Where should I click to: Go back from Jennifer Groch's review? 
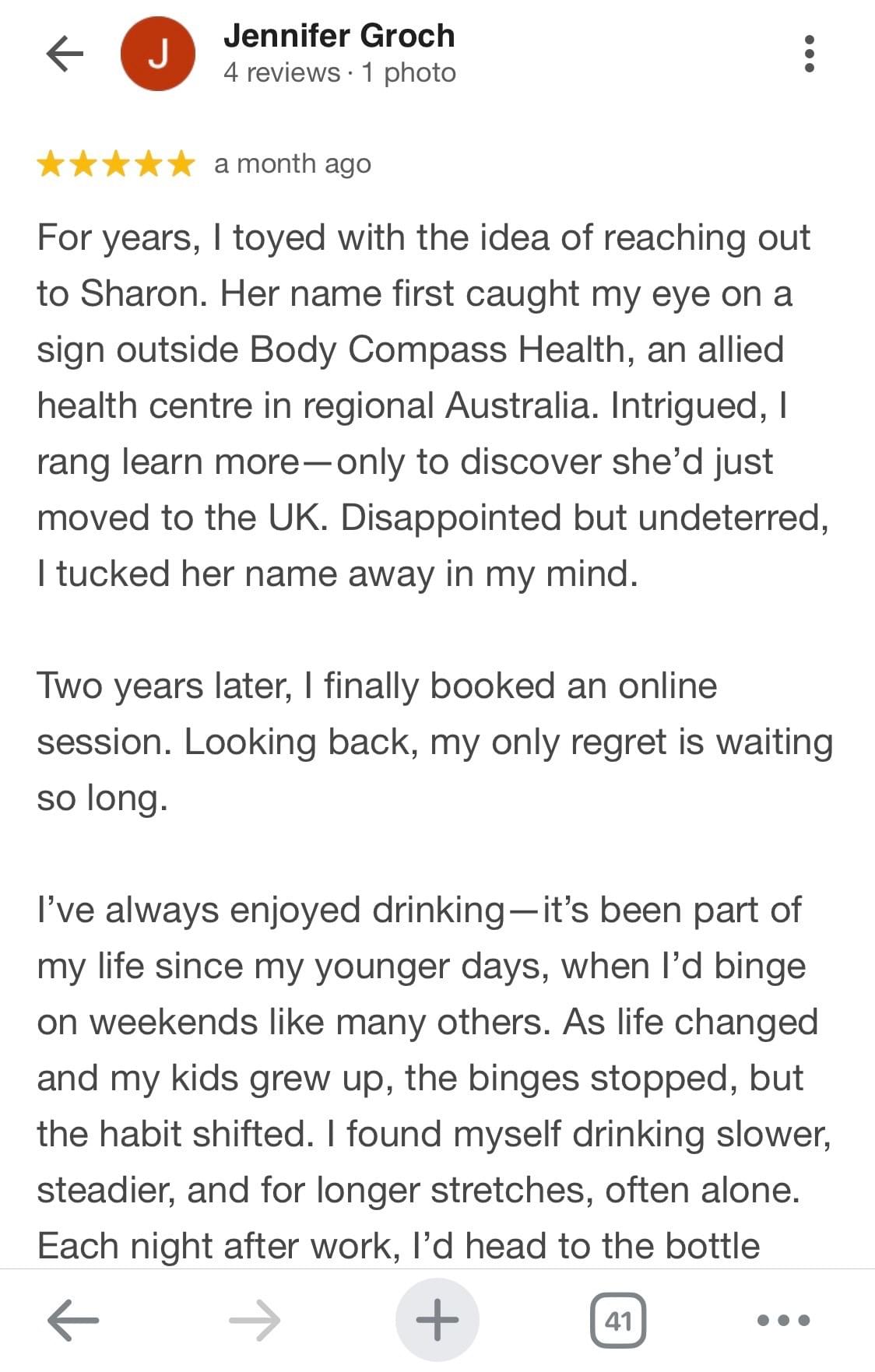click(x=65, y=54)
